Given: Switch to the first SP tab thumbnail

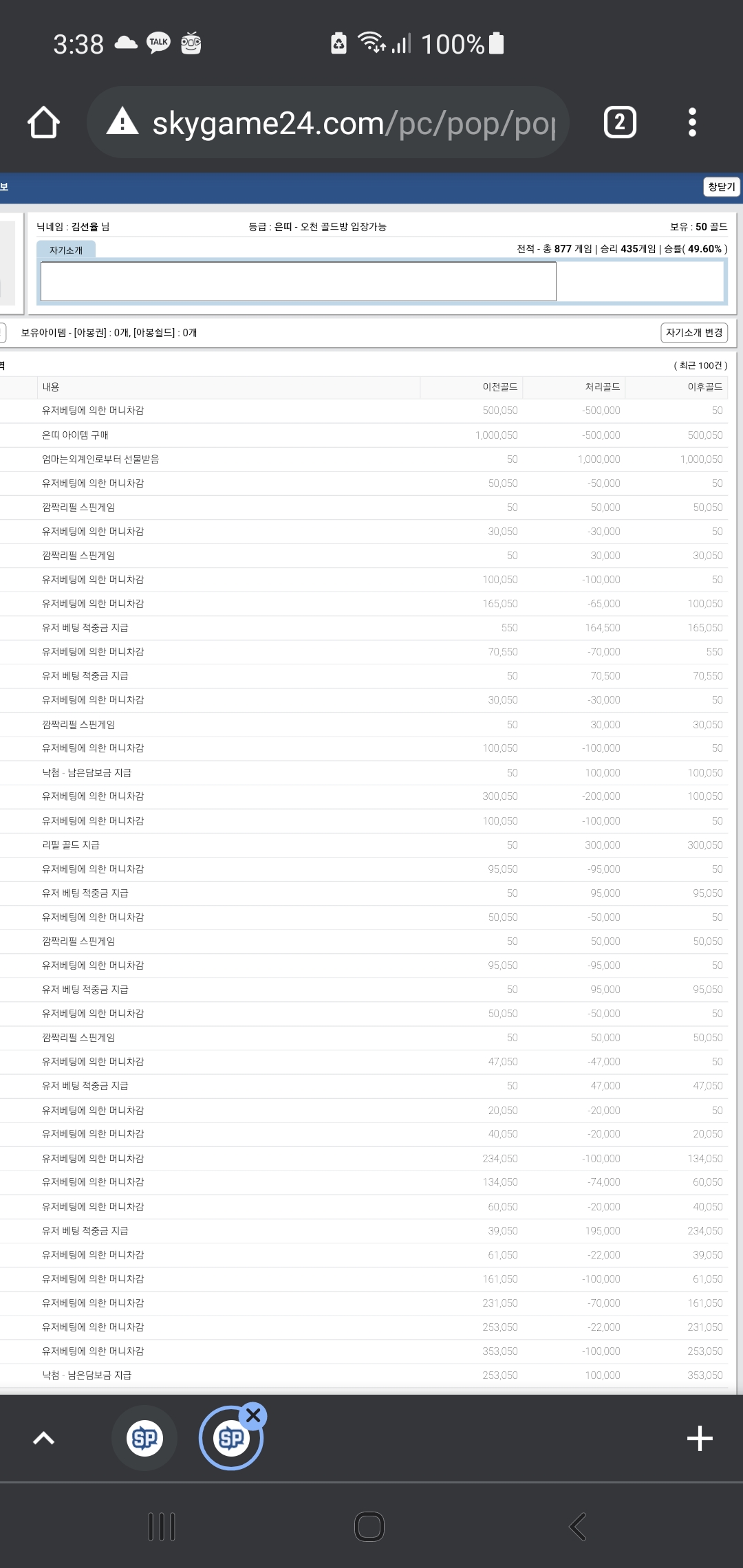Looking at the screenshot, I should pos(144,1438).
